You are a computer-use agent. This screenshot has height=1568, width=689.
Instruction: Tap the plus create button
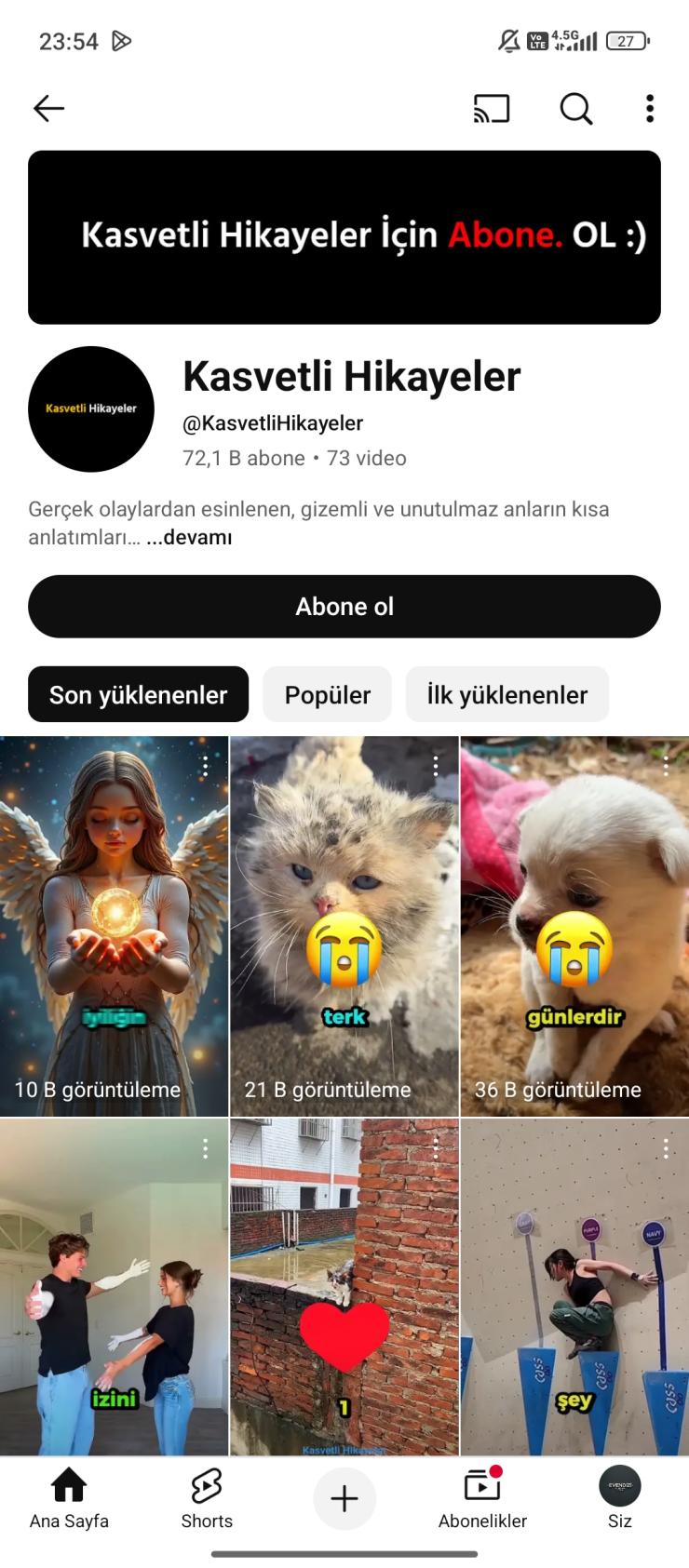[x=344, y=1499]
